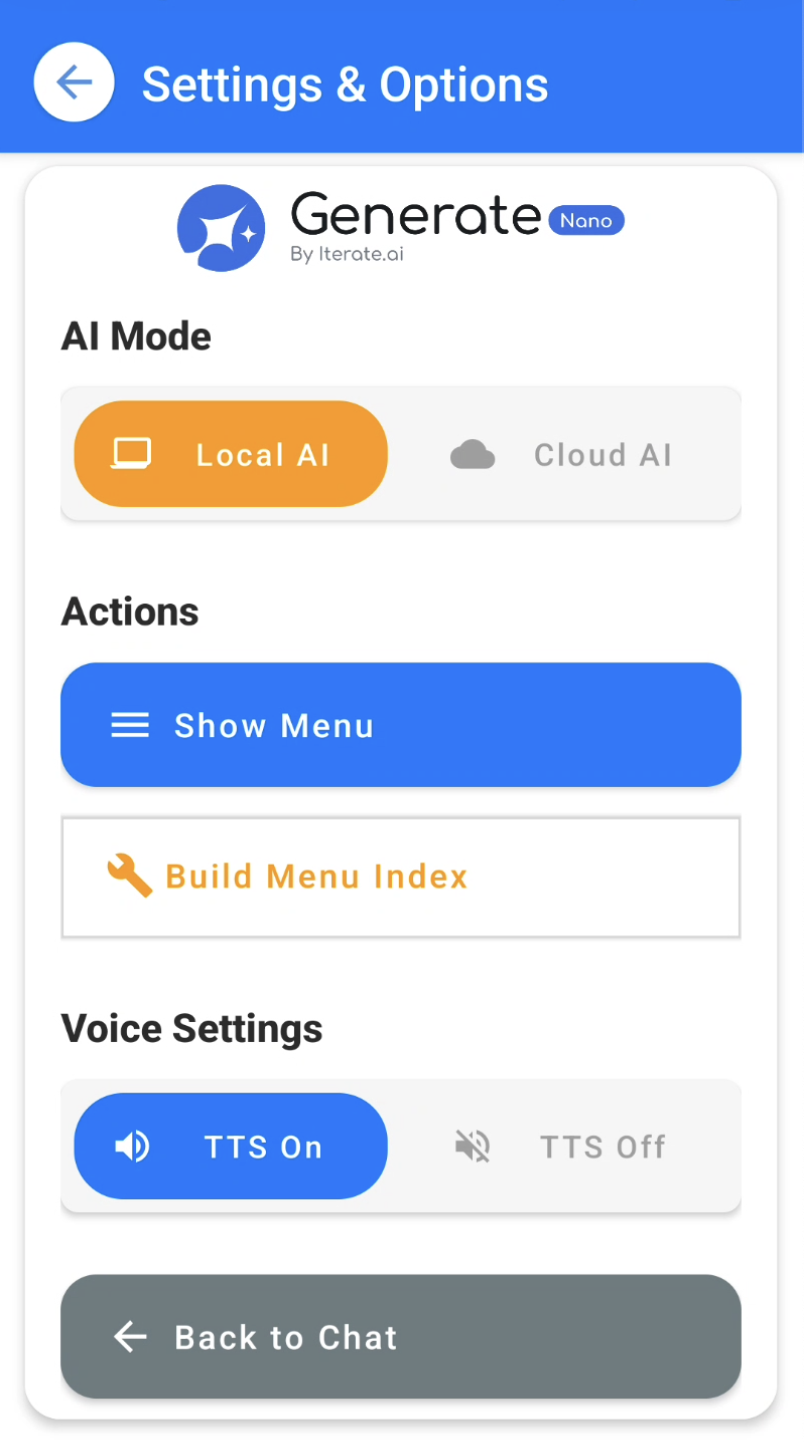Enable TTS On voice setting

[230, 1146]
